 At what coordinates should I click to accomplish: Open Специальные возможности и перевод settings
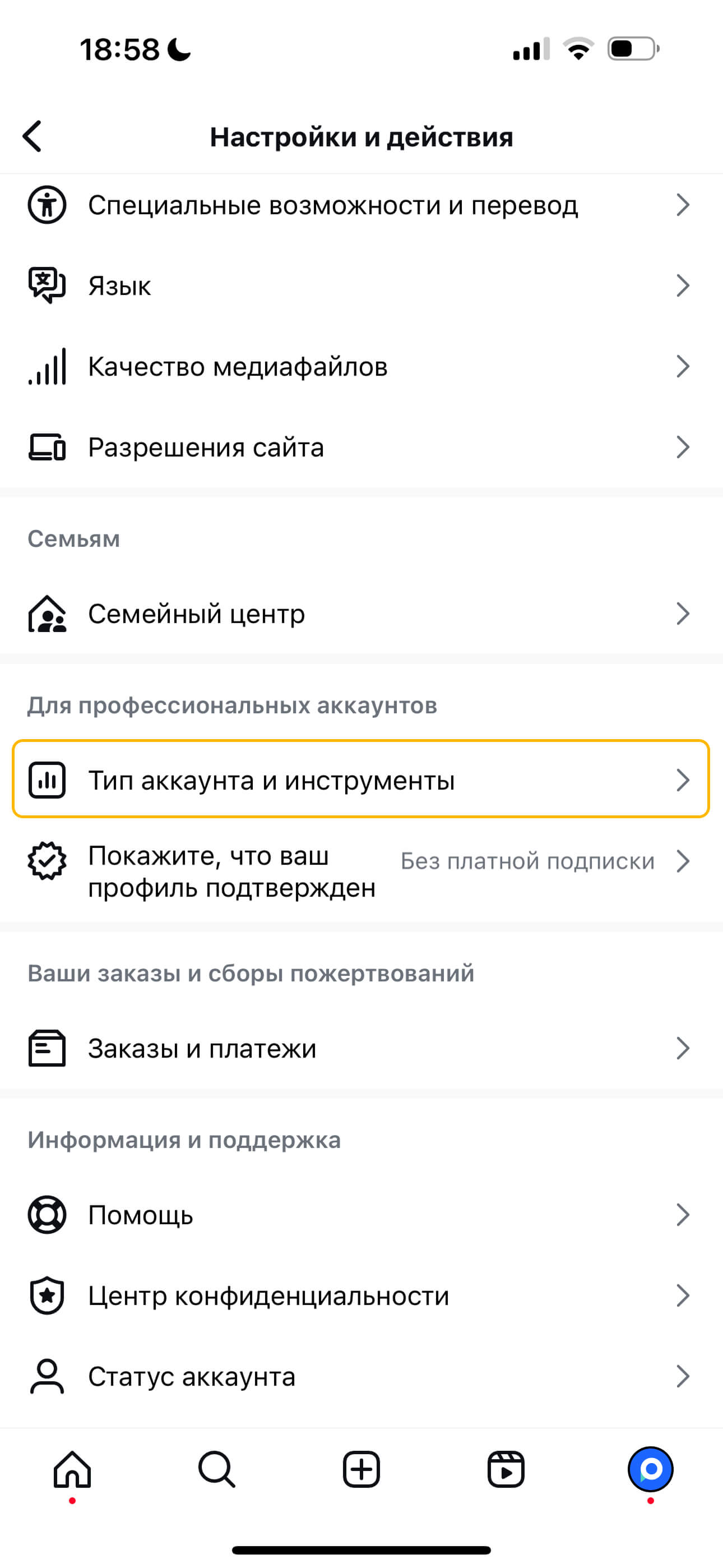pos(361,205)
